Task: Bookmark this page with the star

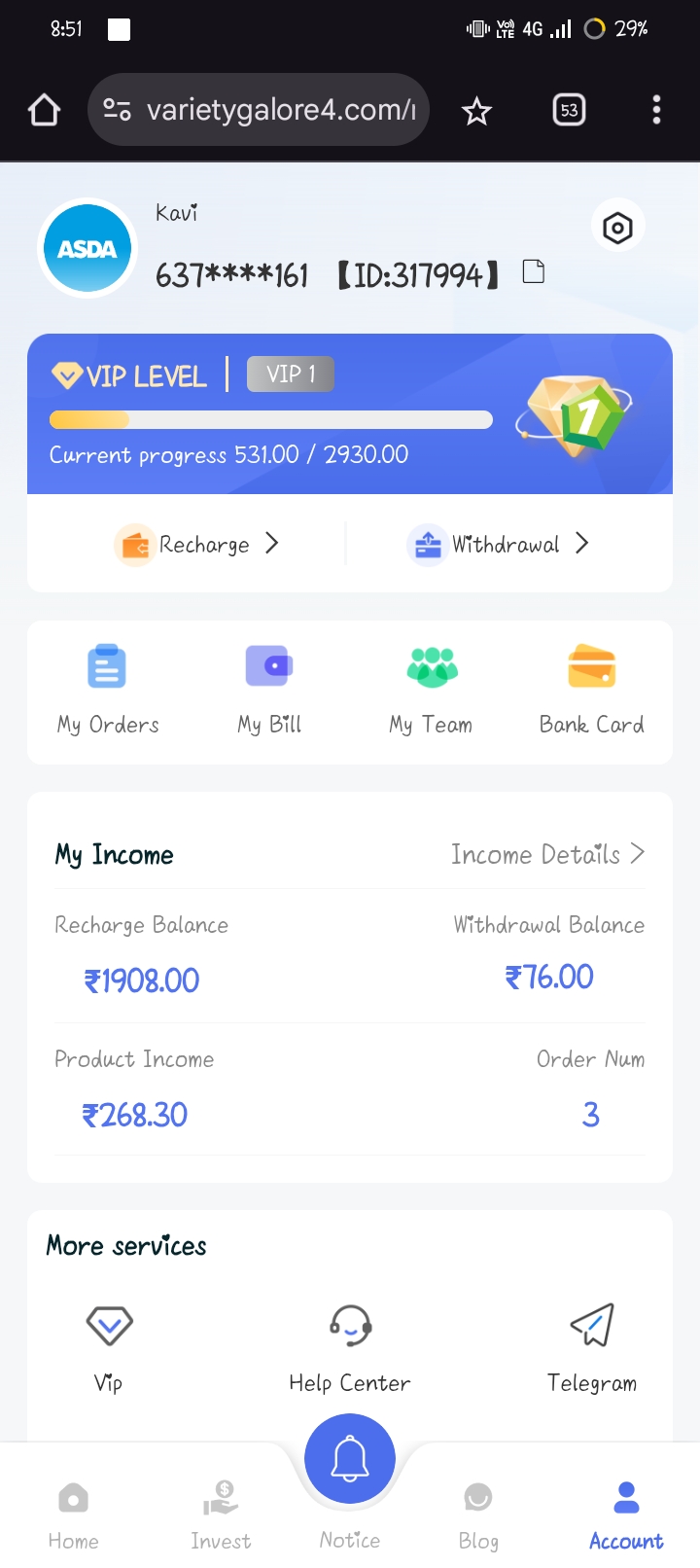Action: 476,111
